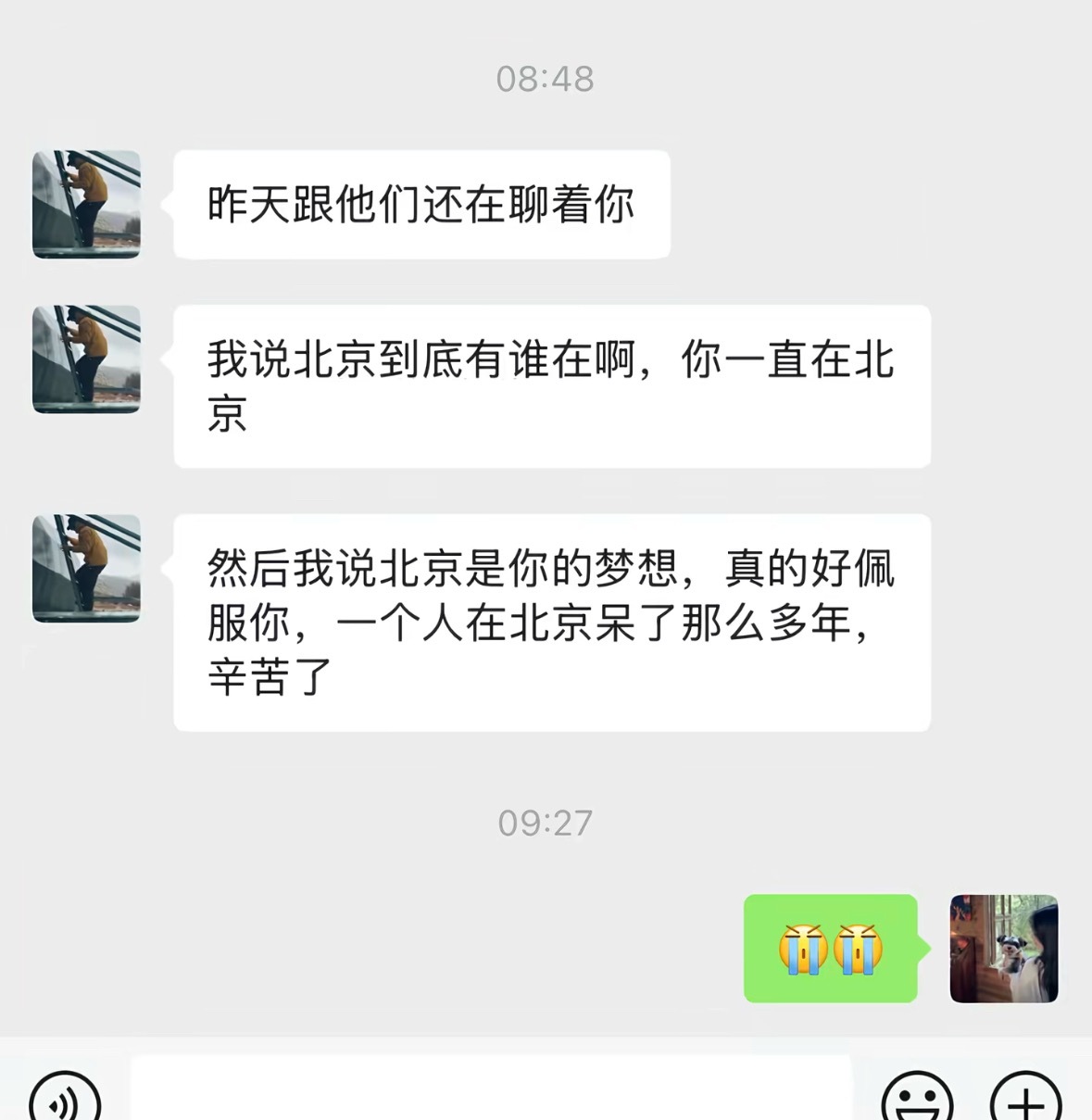Tap the contact avatar beside the Beijing dream message
The width and height of the screenshot is (1092, 1120).
pyautogui.click(x=85, y=568)
